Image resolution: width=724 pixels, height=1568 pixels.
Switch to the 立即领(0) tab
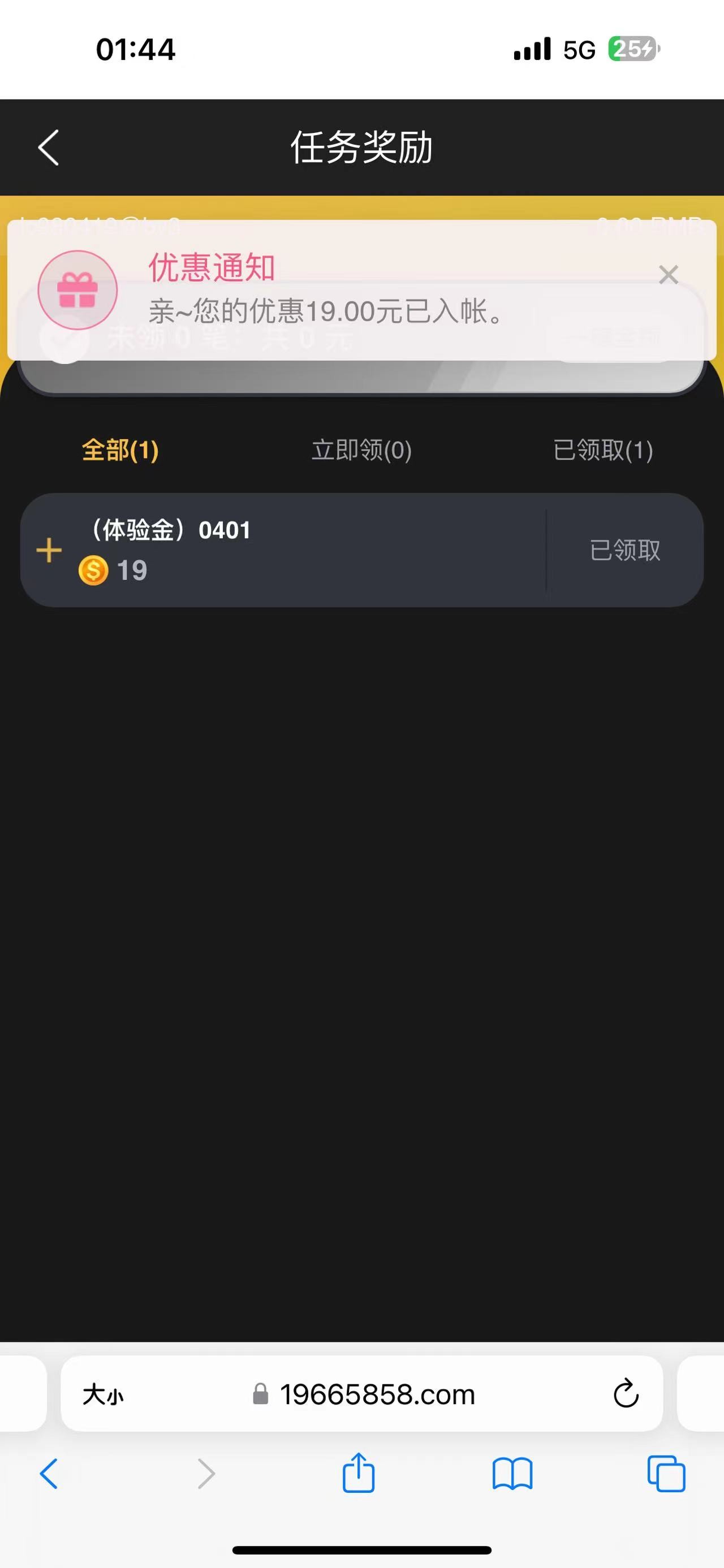pyautogui.click(x=361, y=451)
